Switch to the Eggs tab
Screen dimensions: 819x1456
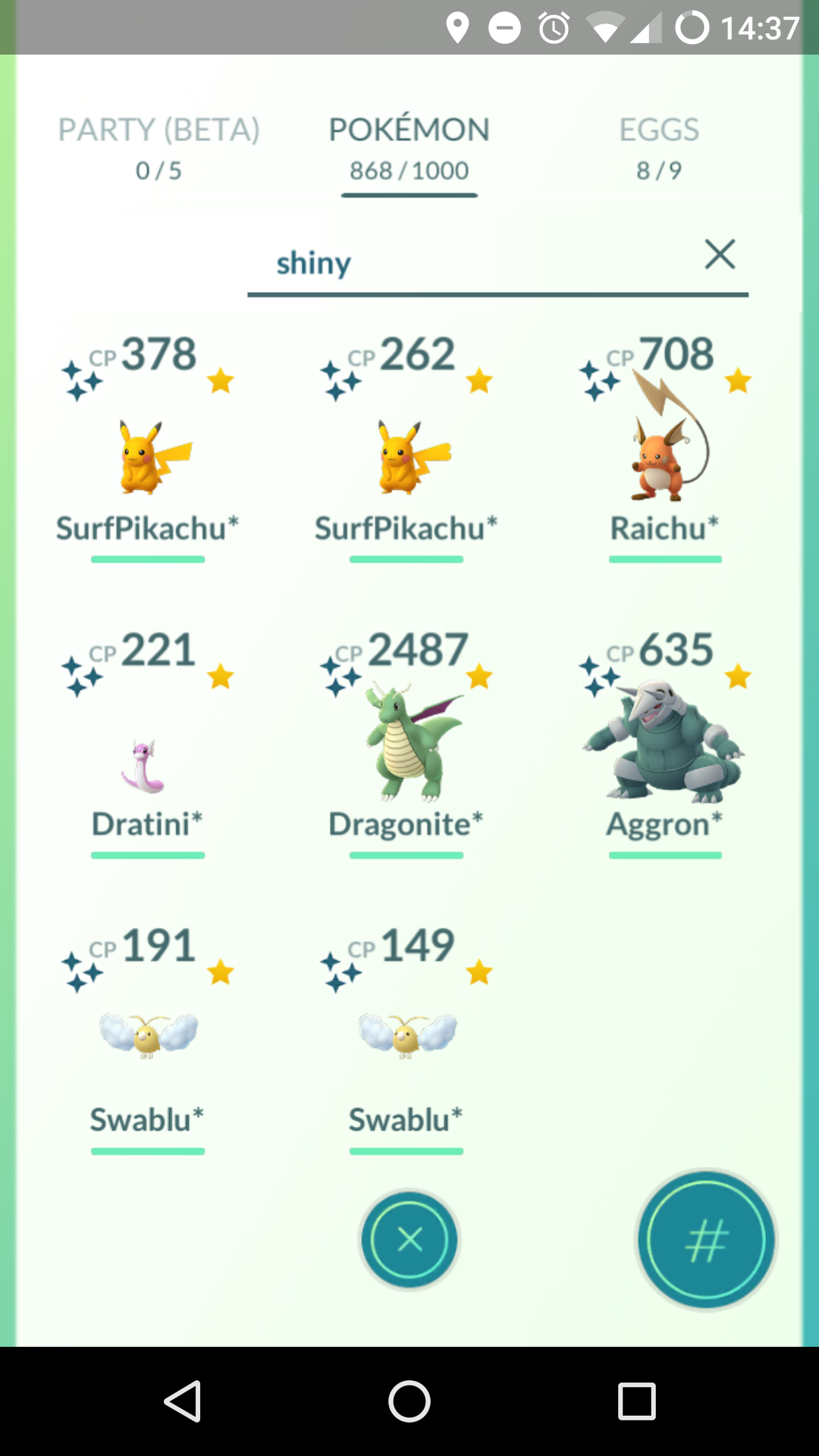(658, 149)
